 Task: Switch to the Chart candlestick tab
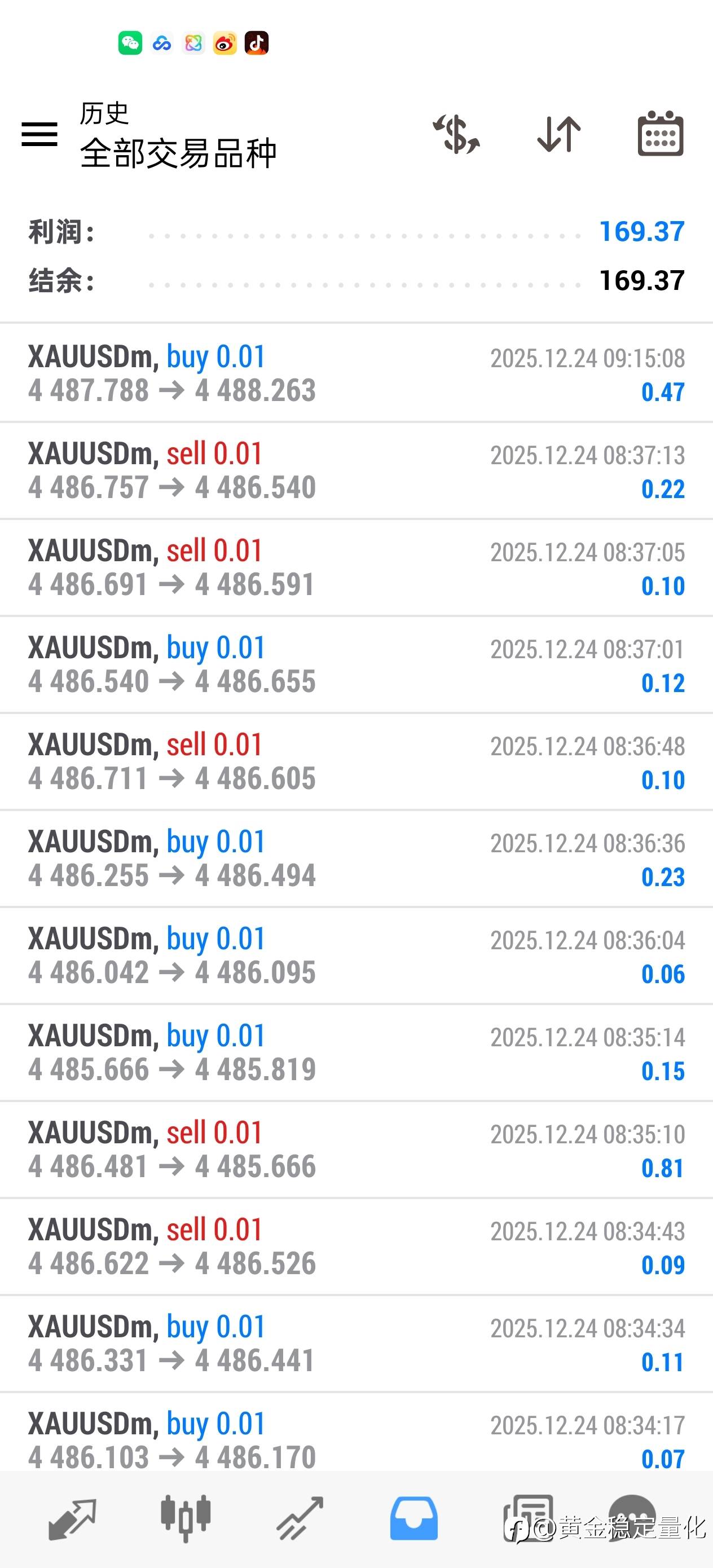point(186,1519)
